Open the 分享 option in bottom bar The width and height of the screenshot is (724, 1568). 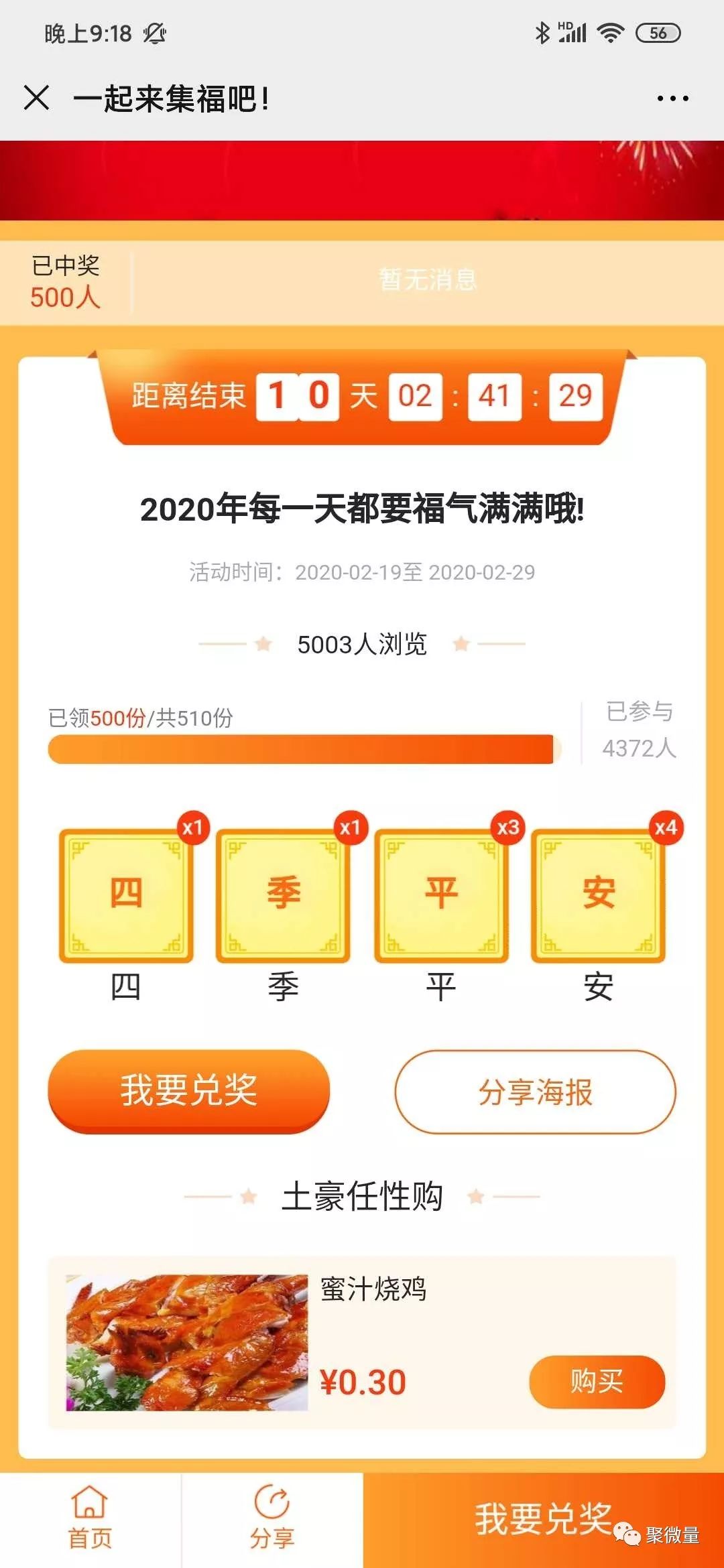click(272, 1520)
